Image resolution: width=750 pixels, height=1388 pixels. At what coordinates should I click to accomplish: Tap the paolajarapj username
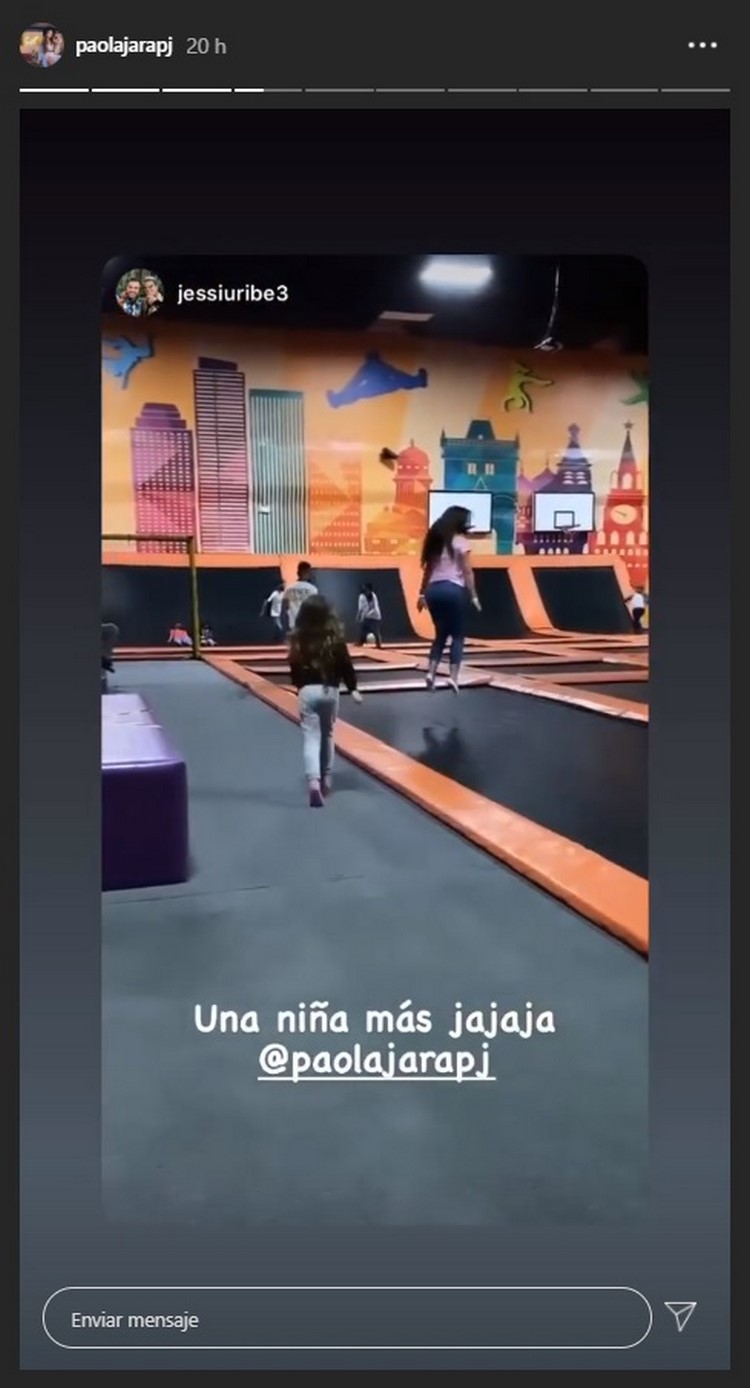124,46
